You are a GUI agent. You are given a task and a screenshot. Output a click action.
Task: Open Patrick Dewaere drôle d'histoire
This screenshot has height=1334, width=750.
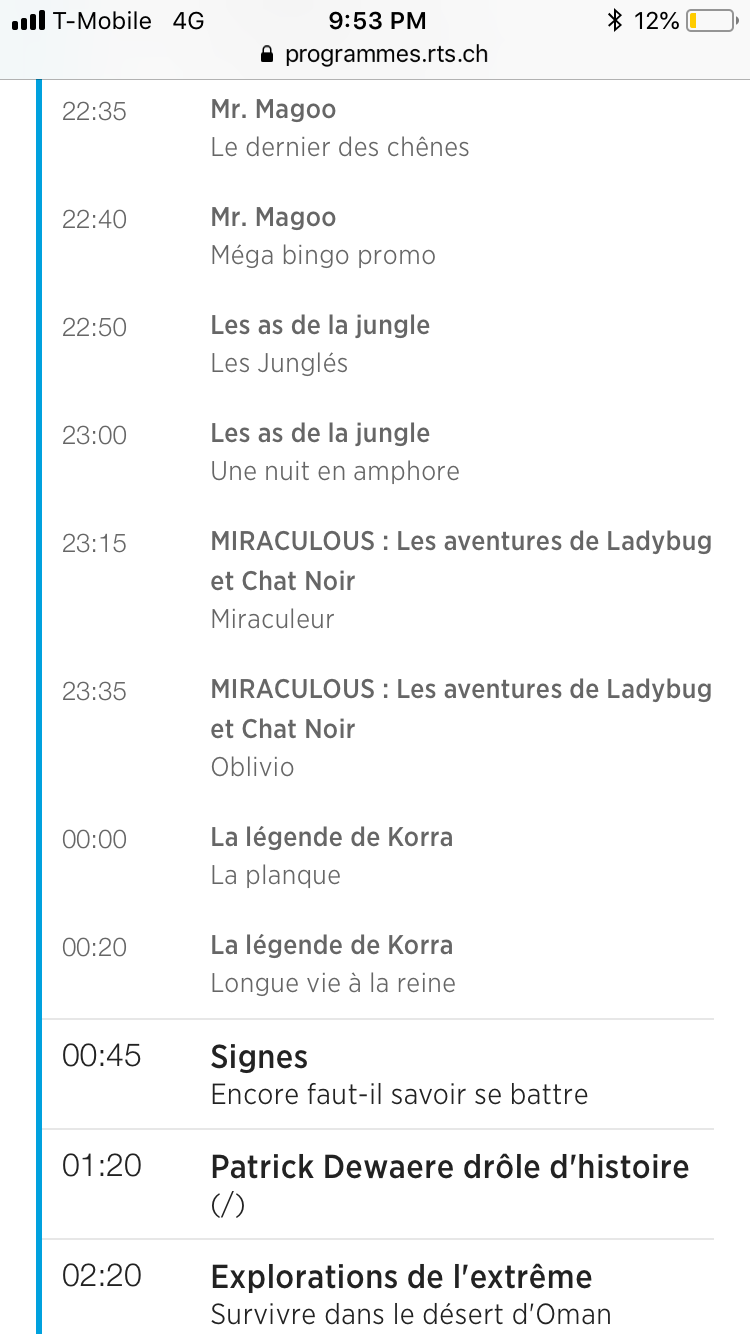tap(449, 1184)
